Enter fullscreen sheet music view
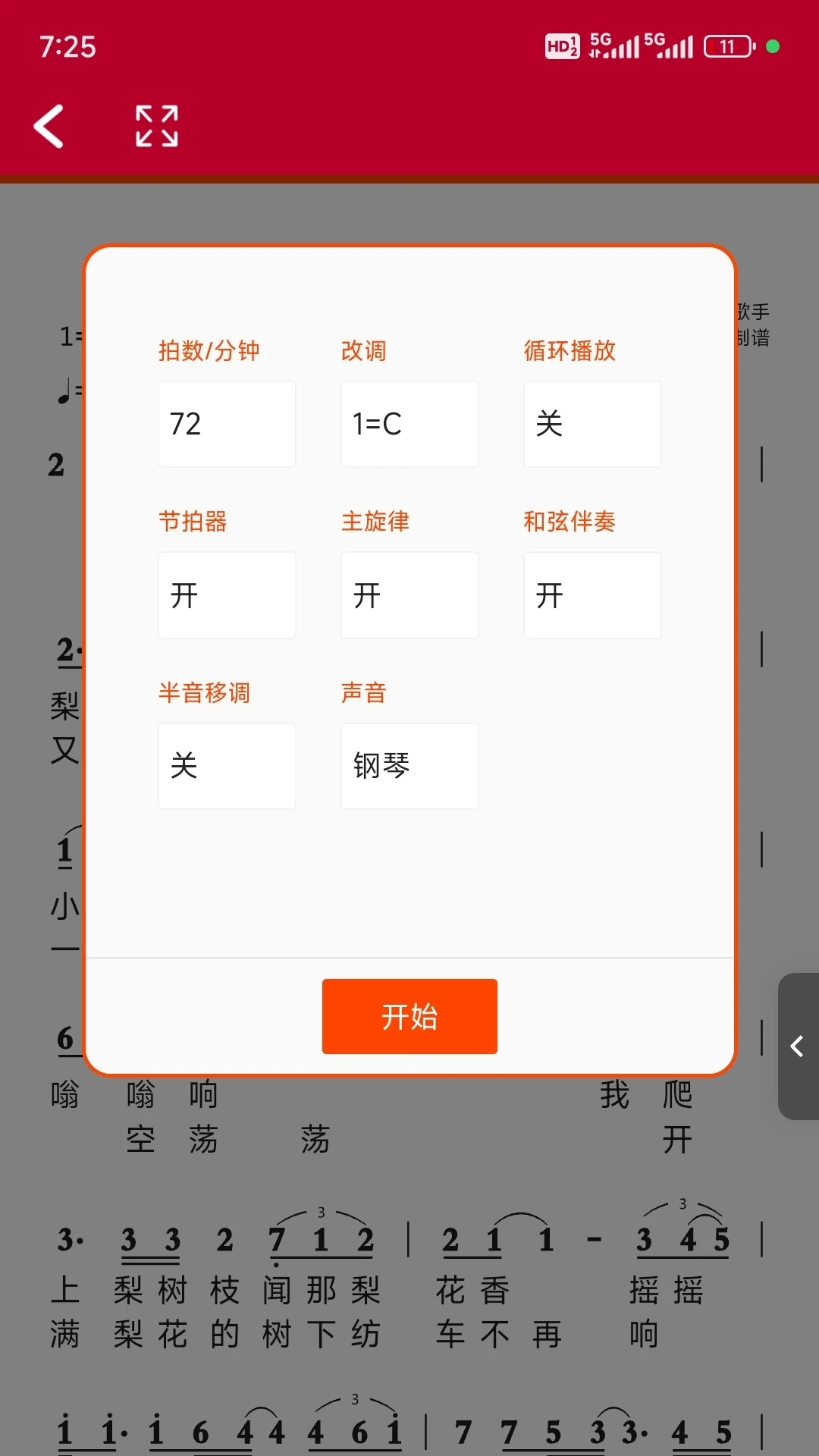This screenshot has height=1456, width=819. click(x=155, y=126)
